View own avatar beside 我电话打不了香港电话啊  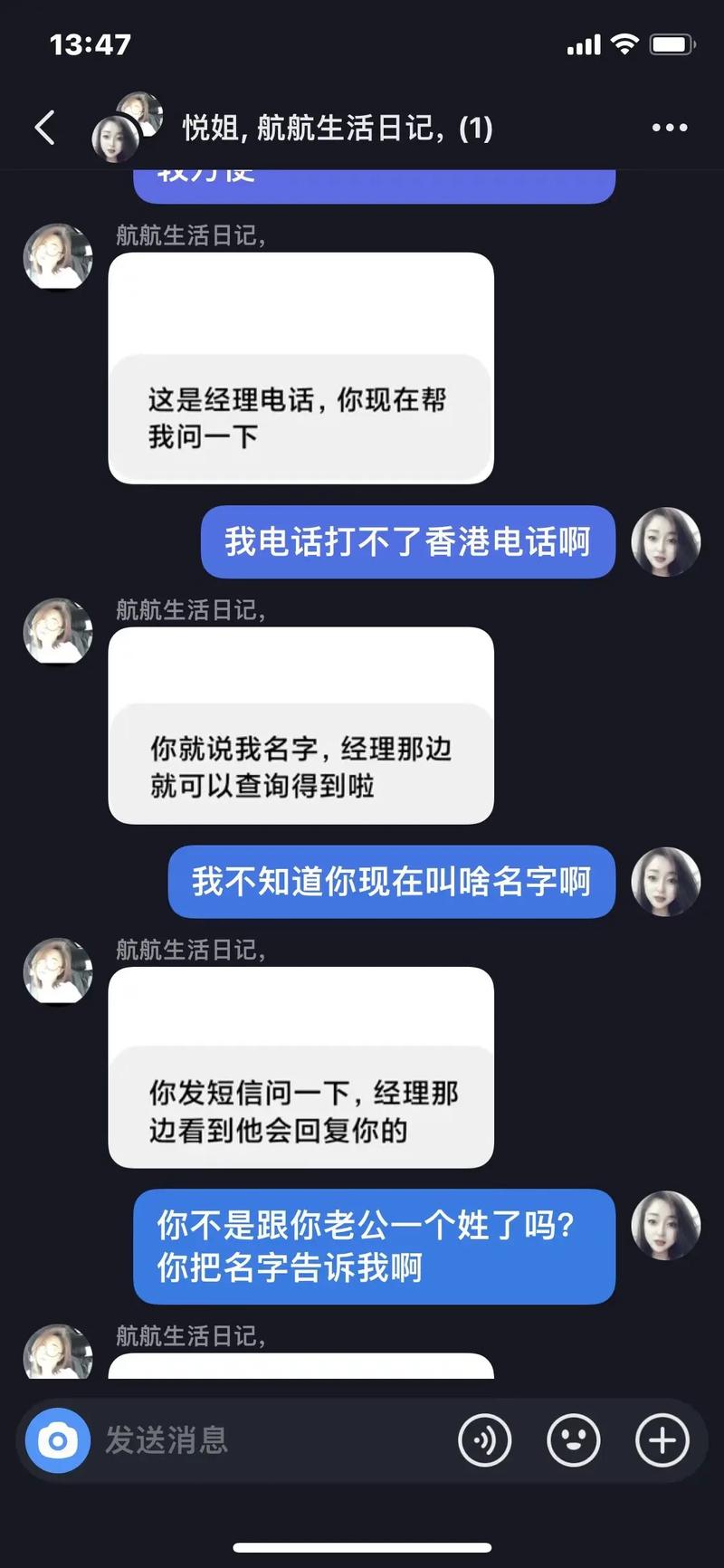click(666, 541)
